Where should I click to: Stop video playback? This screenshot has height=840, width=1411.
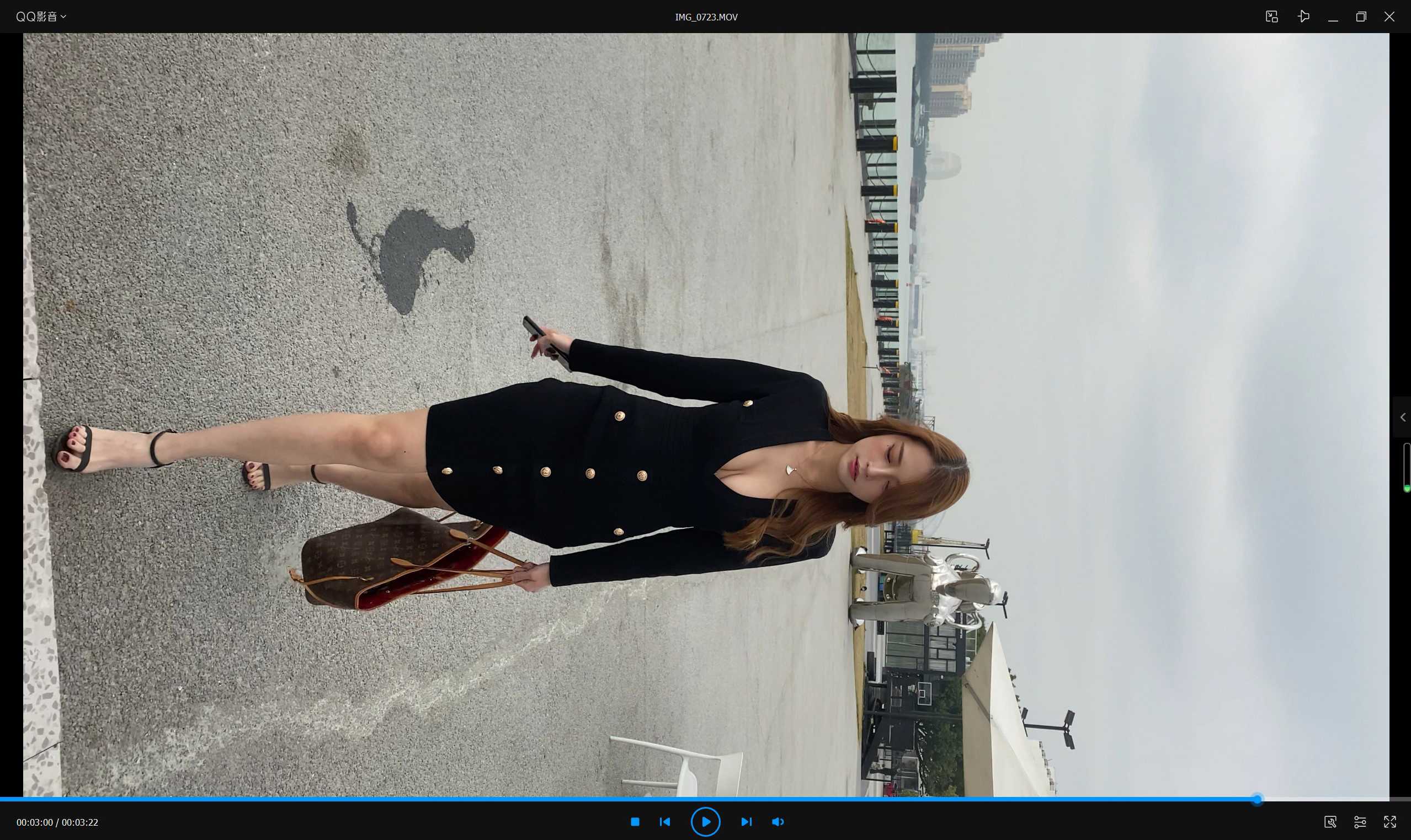(635, 821)
